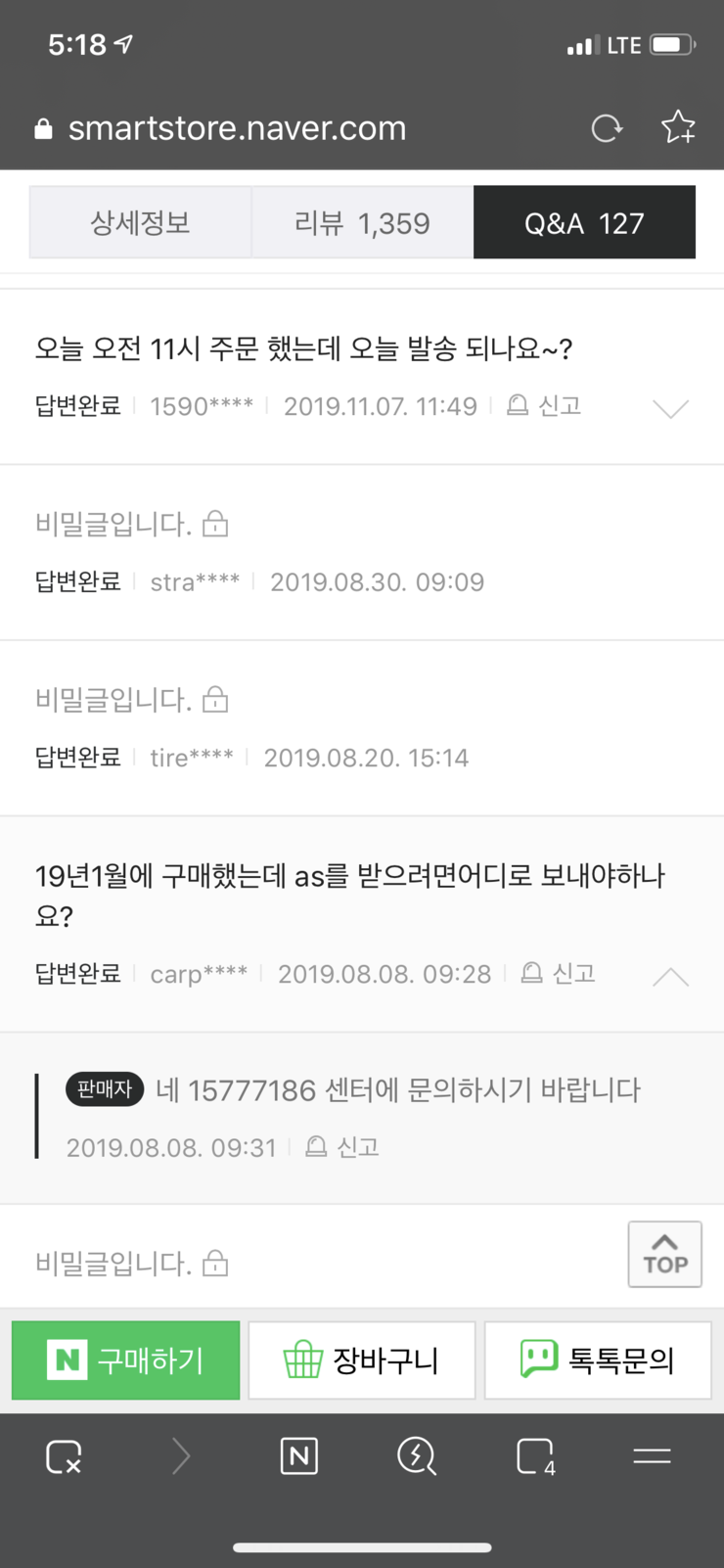Select the Q&A 127 tab
The image size is (724, 1568).
coord(584,223)
